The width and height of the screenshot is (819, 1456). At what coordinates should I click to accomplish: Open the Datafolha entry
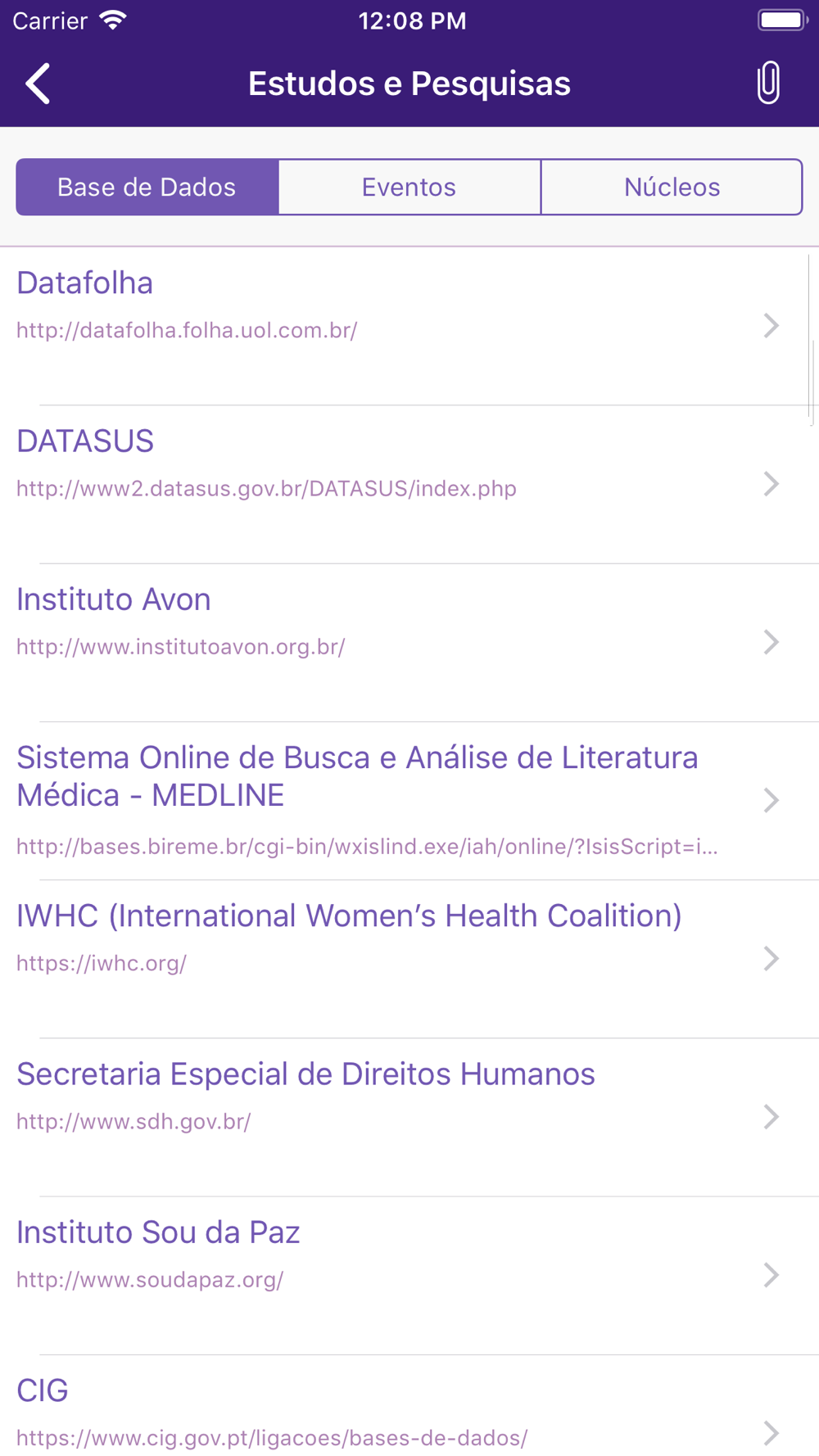pos(409,326)
